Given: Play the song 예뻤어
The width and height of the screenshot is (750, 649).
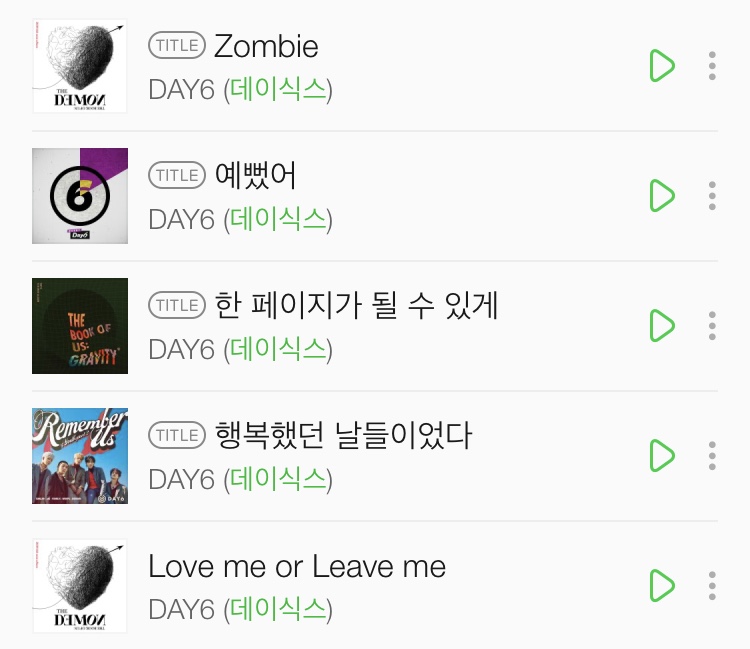Looking at the screenshot, I should (x=661, y=196).
